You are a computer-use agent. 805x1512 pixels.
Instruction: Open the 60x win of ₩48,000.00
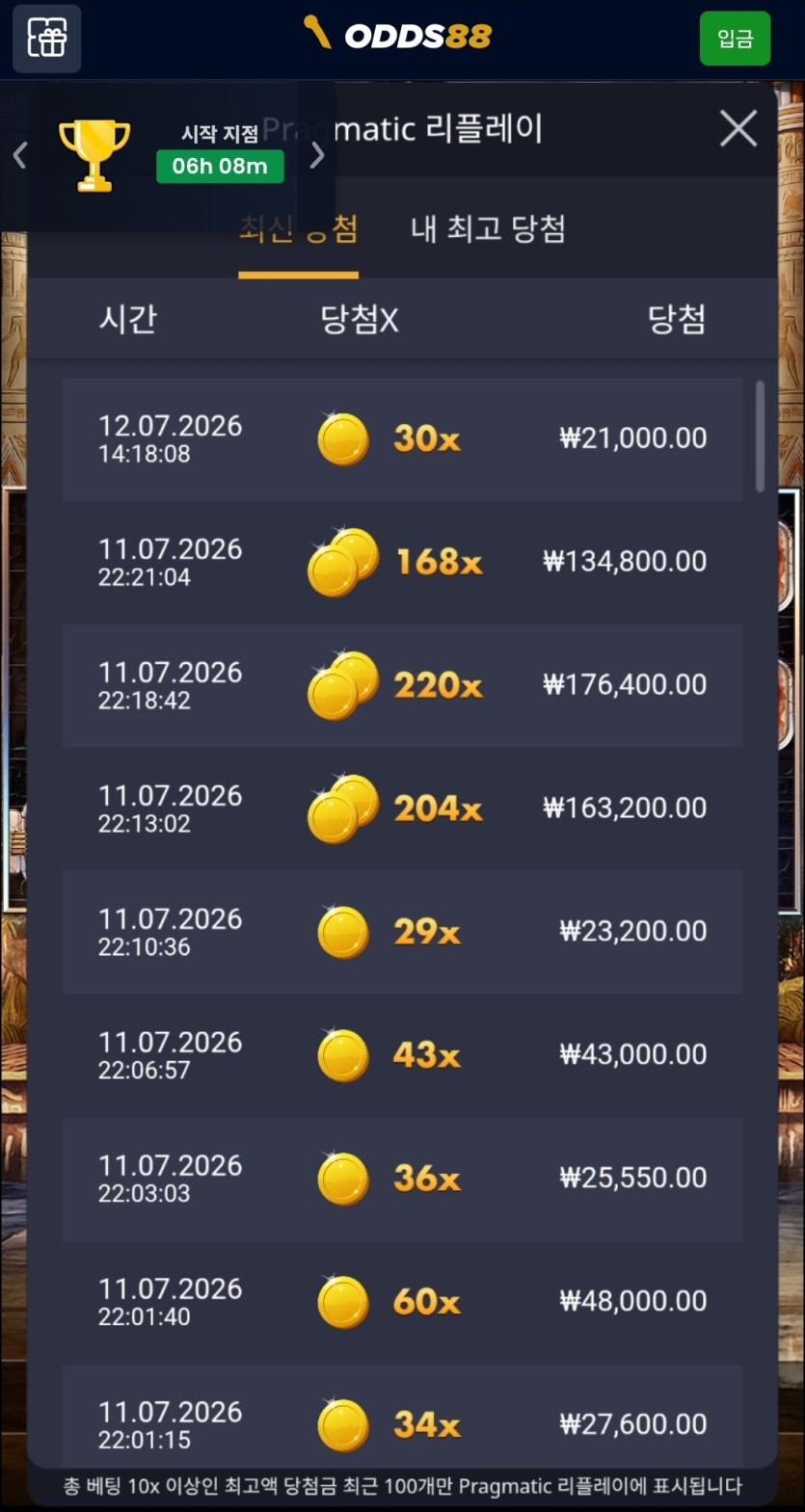(x=402, y=1302)
